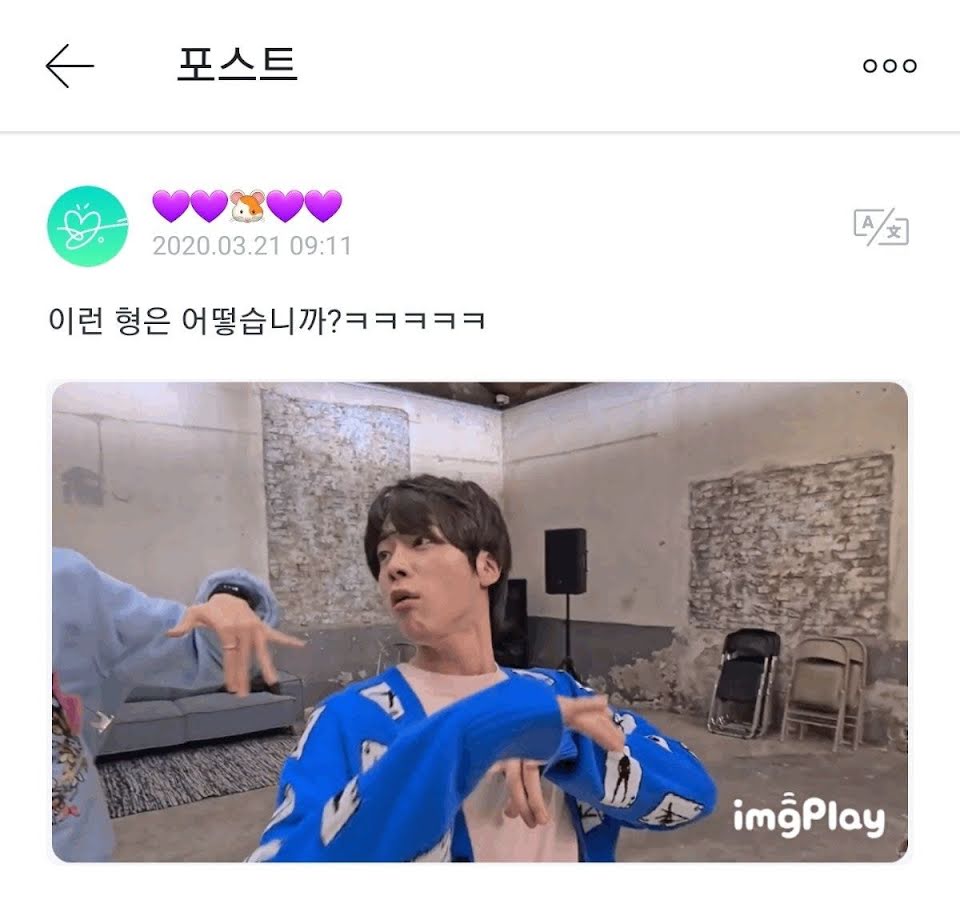This screenshot has width=960, height=916.
Task: Open the three-dot overflow menu
Action: pyautogui.click(x=889, y=66)
